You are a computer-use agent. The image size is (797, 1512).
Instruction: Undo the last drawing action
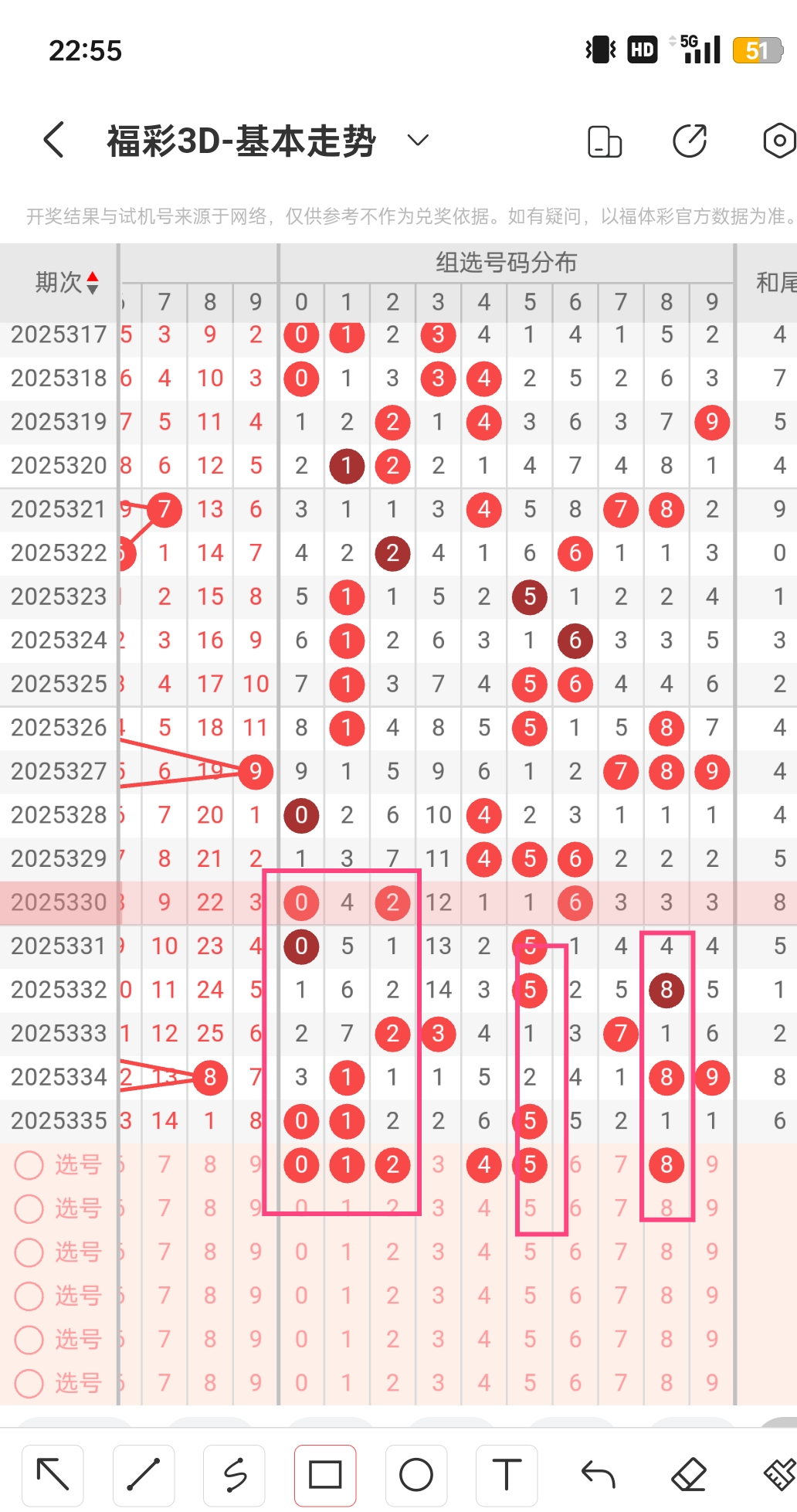pos(598,1474)
